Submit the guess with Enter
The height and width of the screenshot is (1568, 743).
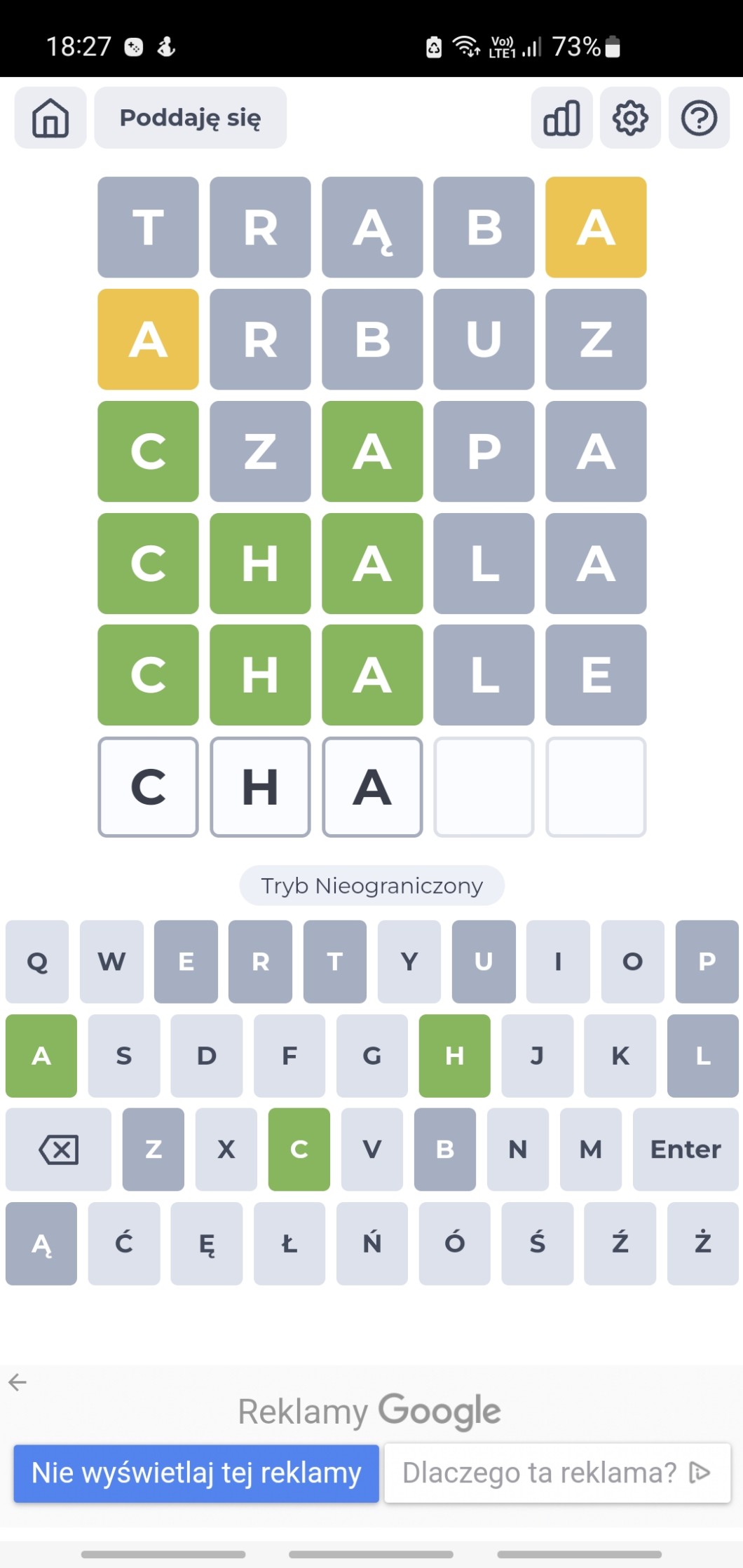pos(685,1150)
